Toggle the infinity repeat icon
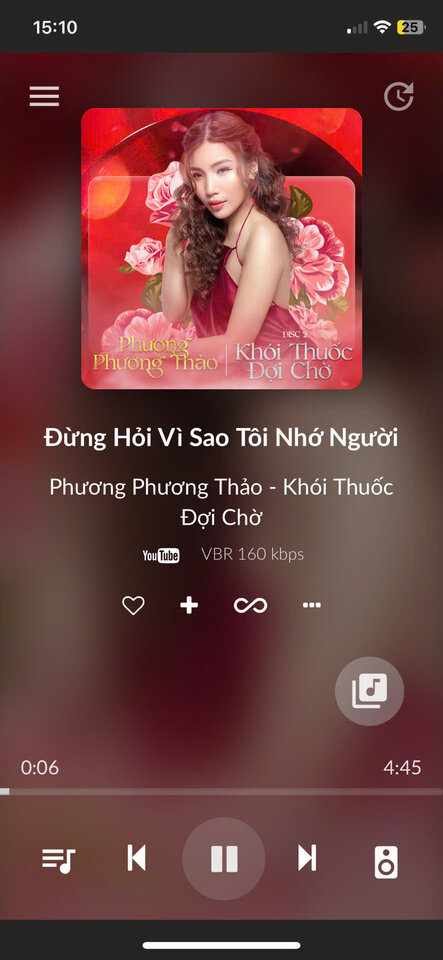 click(250, 606)
